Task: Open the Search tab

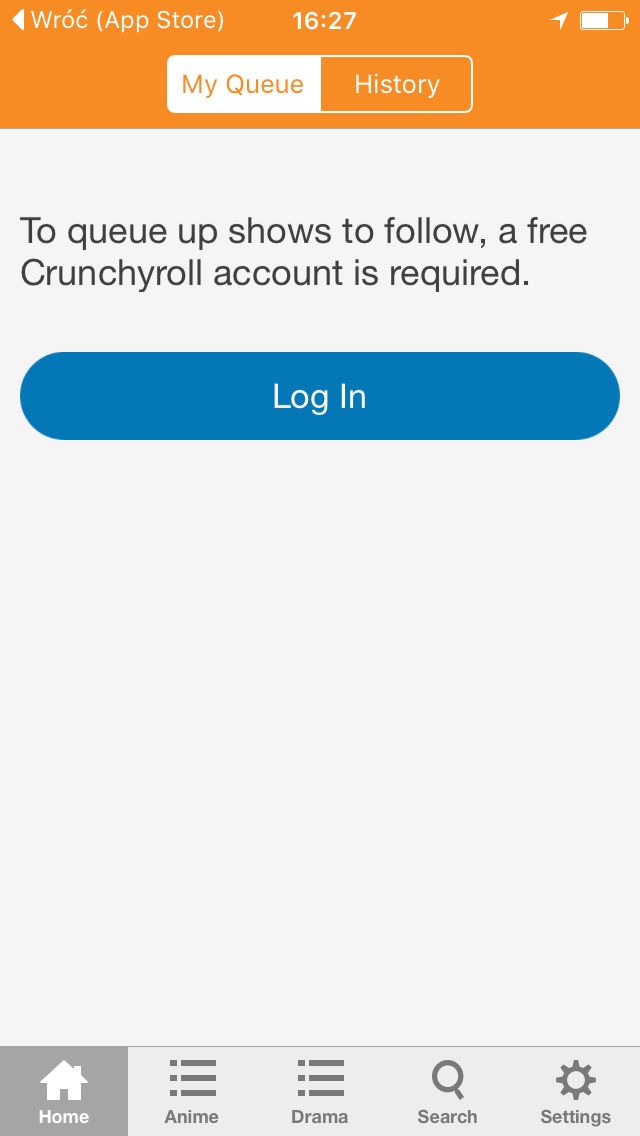Action: 447,1091
